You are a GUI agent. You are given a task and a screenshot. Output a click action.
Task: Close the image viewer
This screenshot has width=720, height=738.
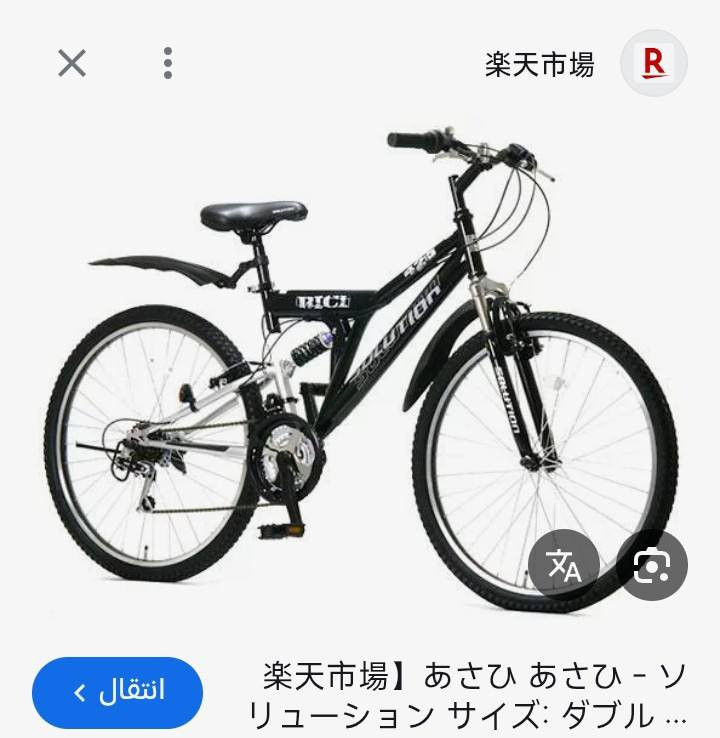[x=72, y=64]
